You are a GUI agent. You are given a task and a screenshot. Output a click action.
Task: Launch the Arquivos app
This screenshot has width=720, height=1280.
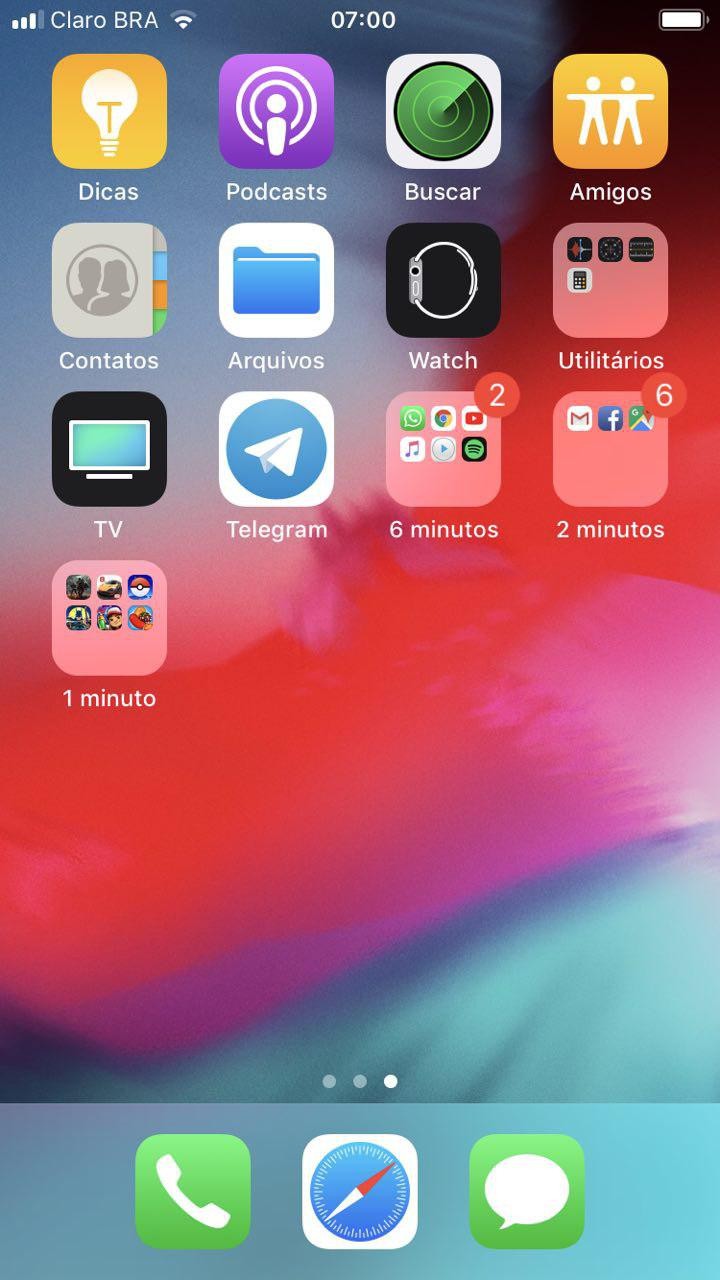[x=276, y=280]
